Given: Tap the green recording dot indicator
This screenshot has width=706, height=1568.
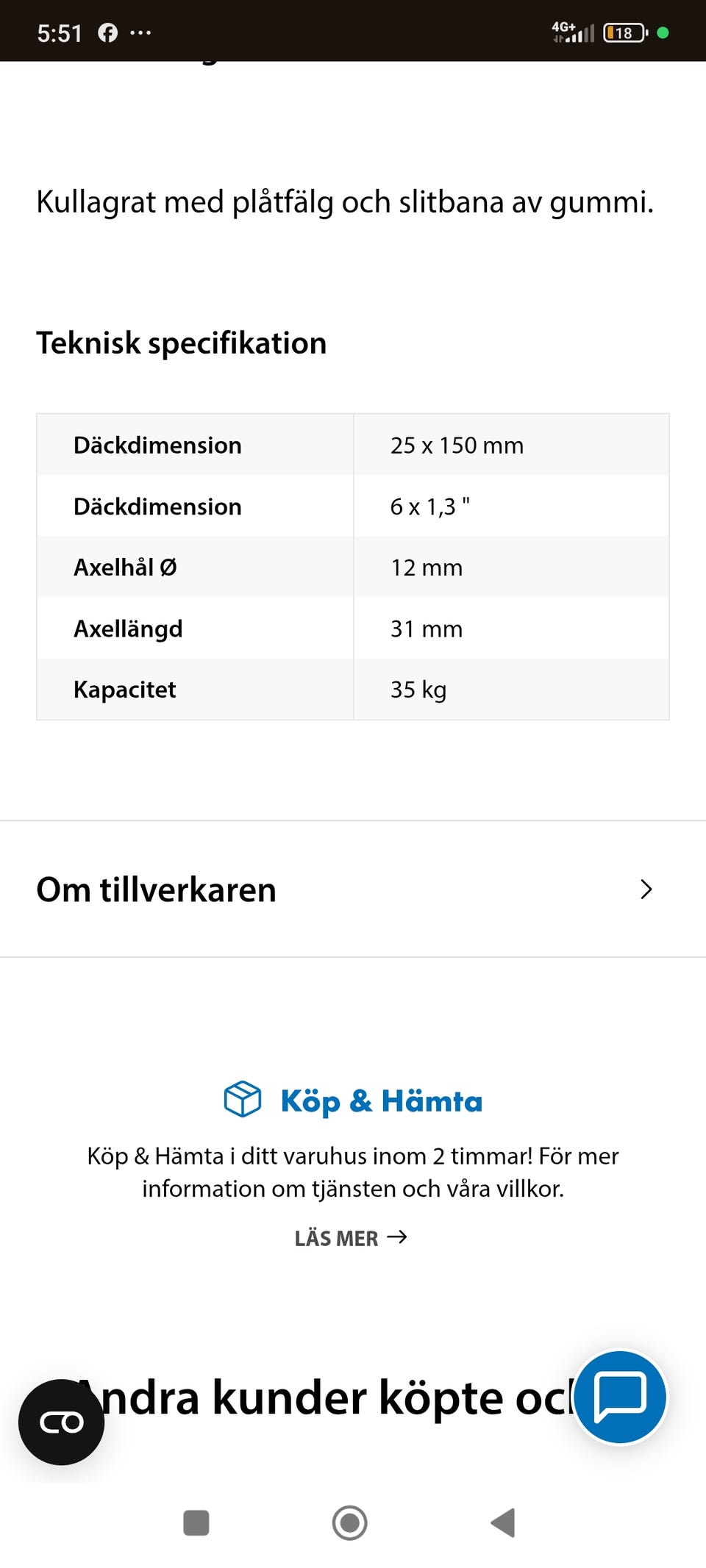Looking at the screenshot, I should [x=663, y=31].
